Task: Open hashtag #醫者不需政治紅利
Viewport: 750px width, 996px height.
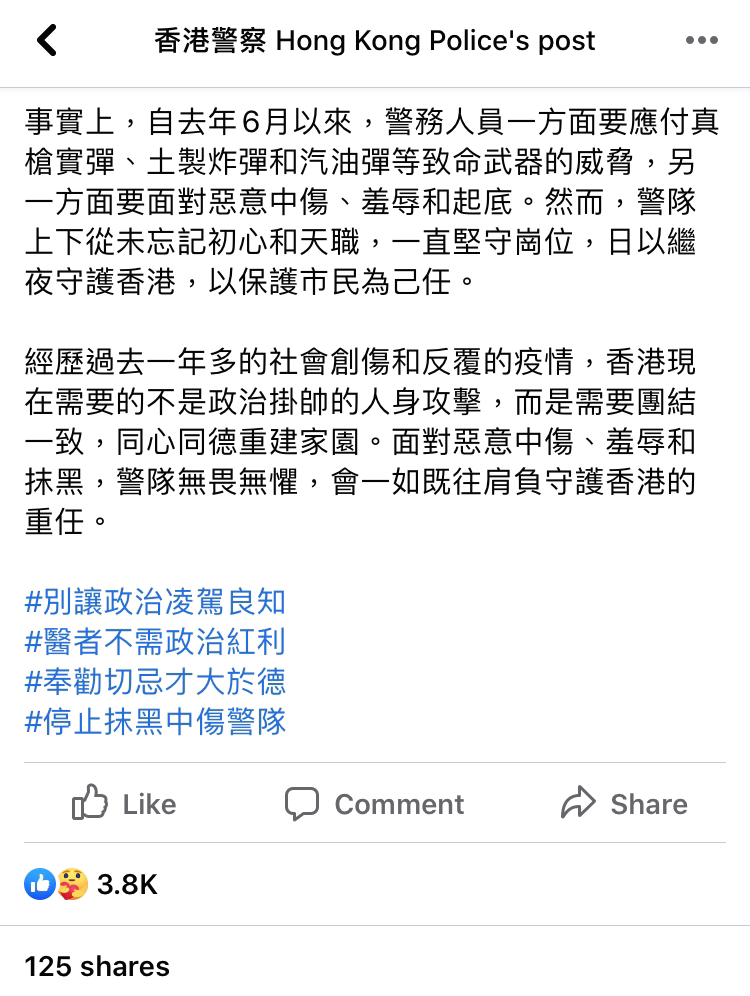Action: pyautogui.click(x=155, y=641)
